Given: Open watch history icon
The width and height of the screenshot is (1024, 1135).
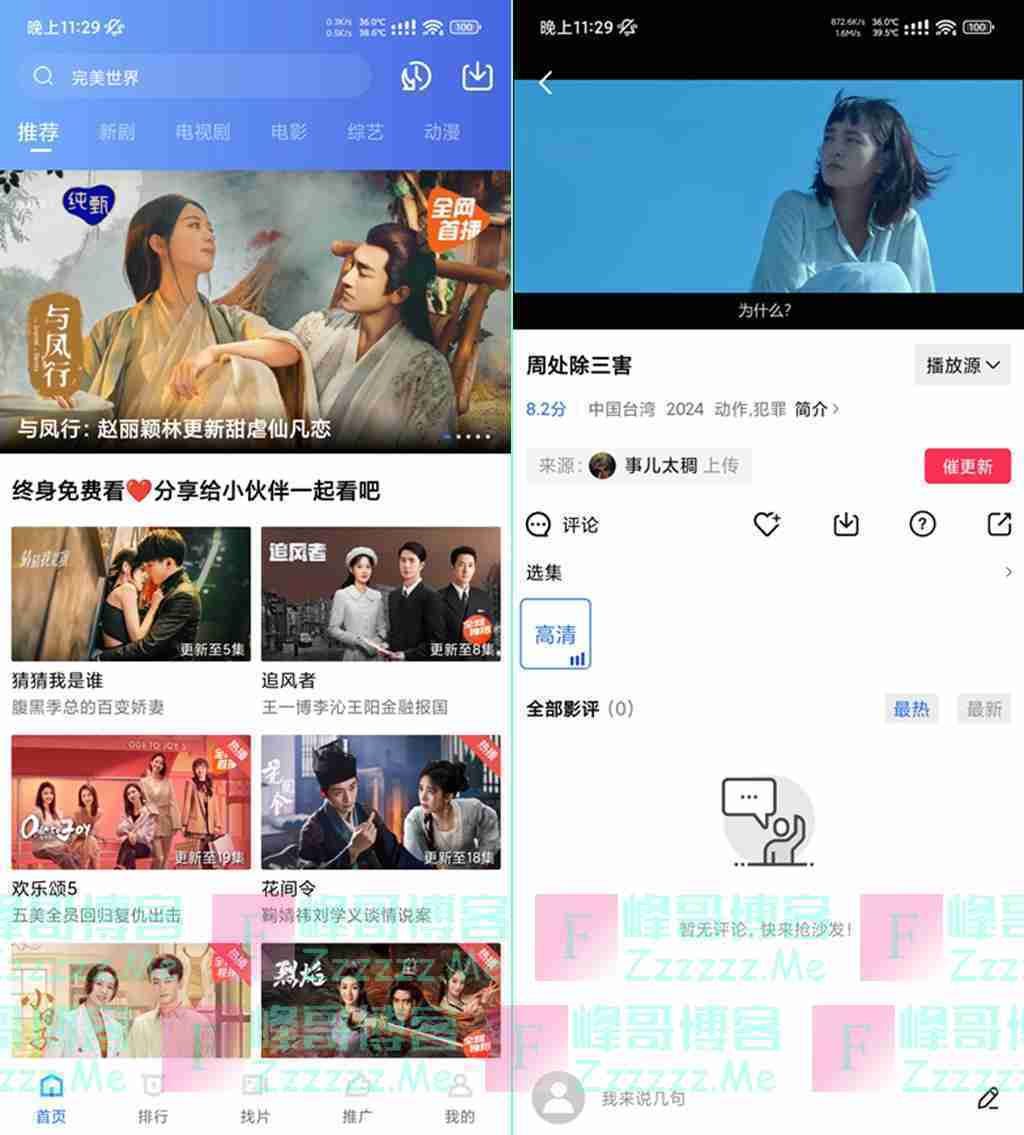Looking at the screenshot, I should [415, 77].
